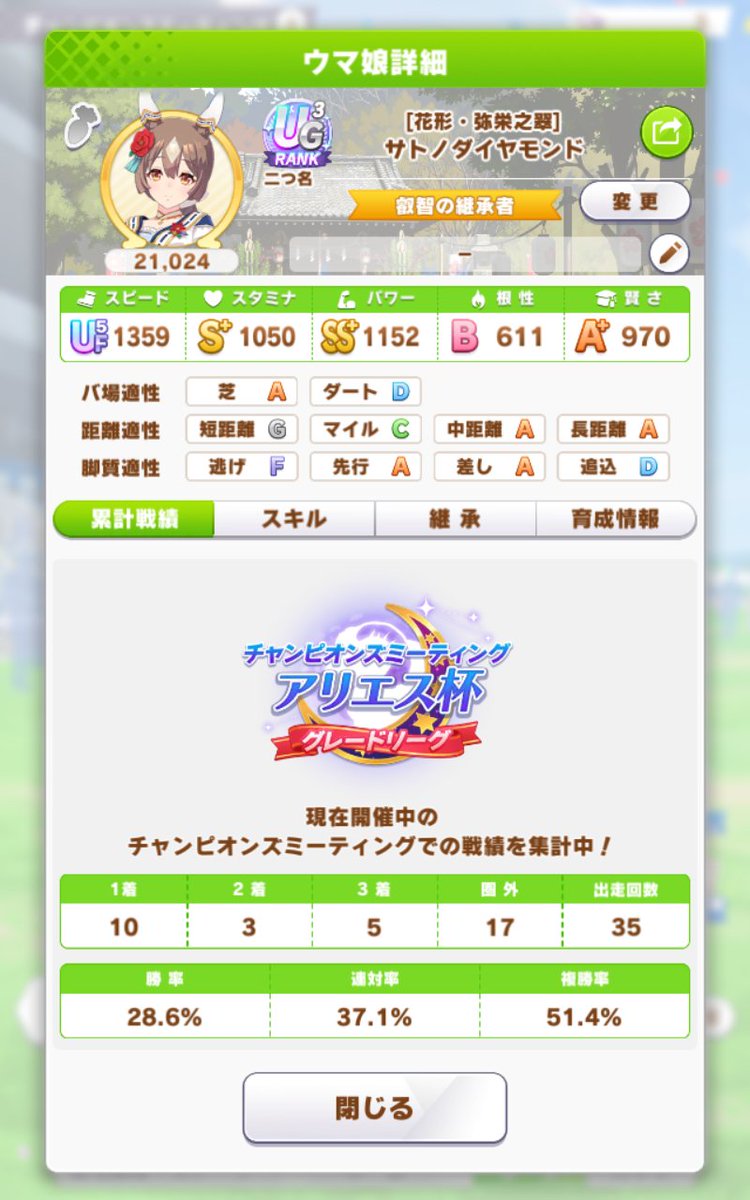Close the dialog with 閉じる
Viewport: 750px width, 1200px height.
[374, 1107]
